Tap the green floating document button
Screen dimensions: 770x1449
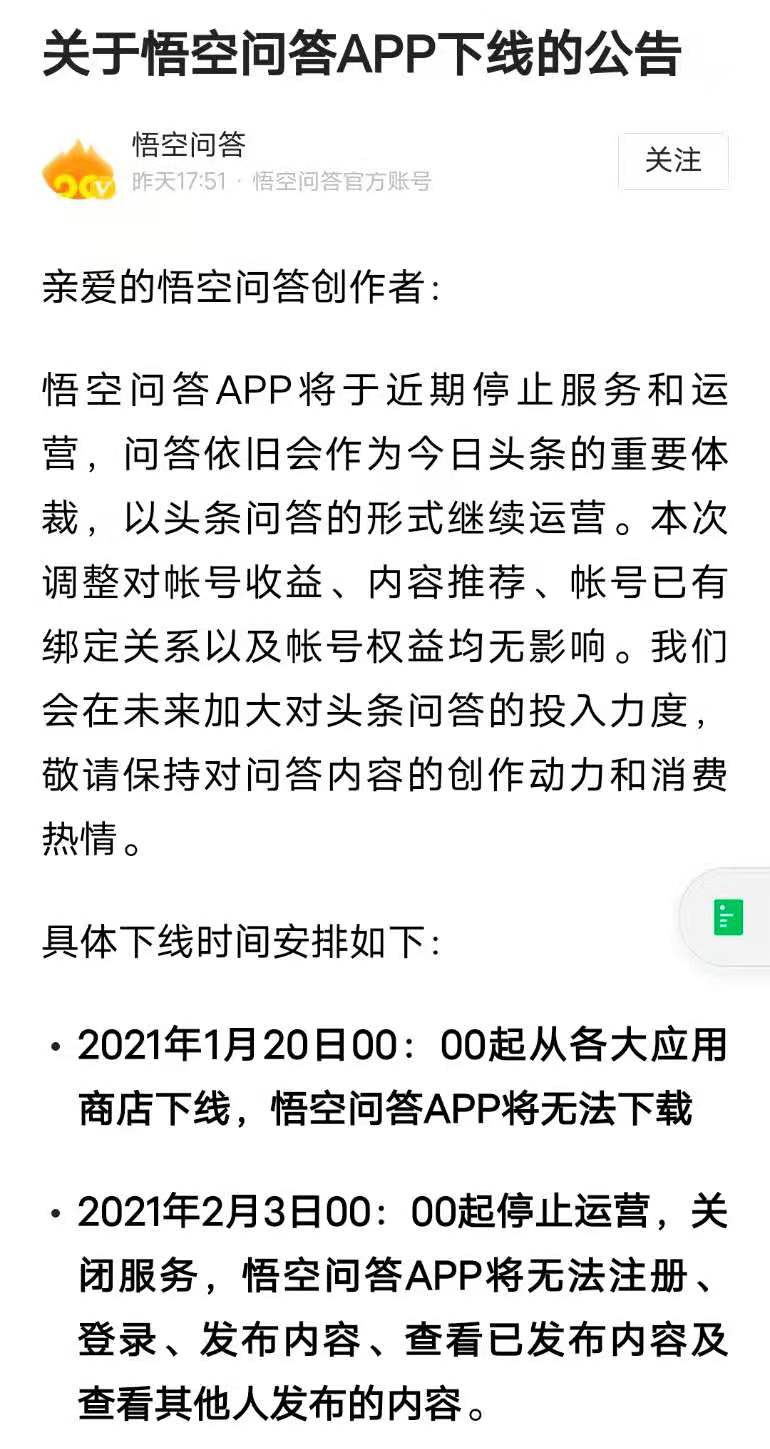[x=728, y=917]
